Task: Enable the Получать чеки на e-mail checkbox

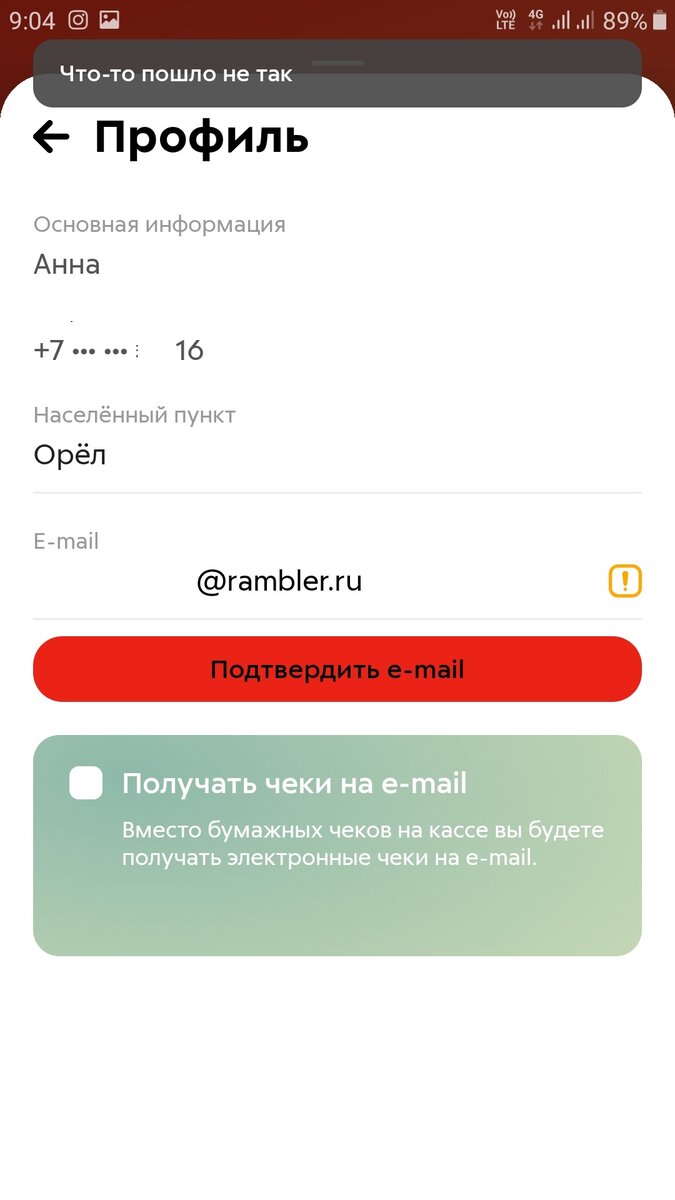Action: click(86, 783)
